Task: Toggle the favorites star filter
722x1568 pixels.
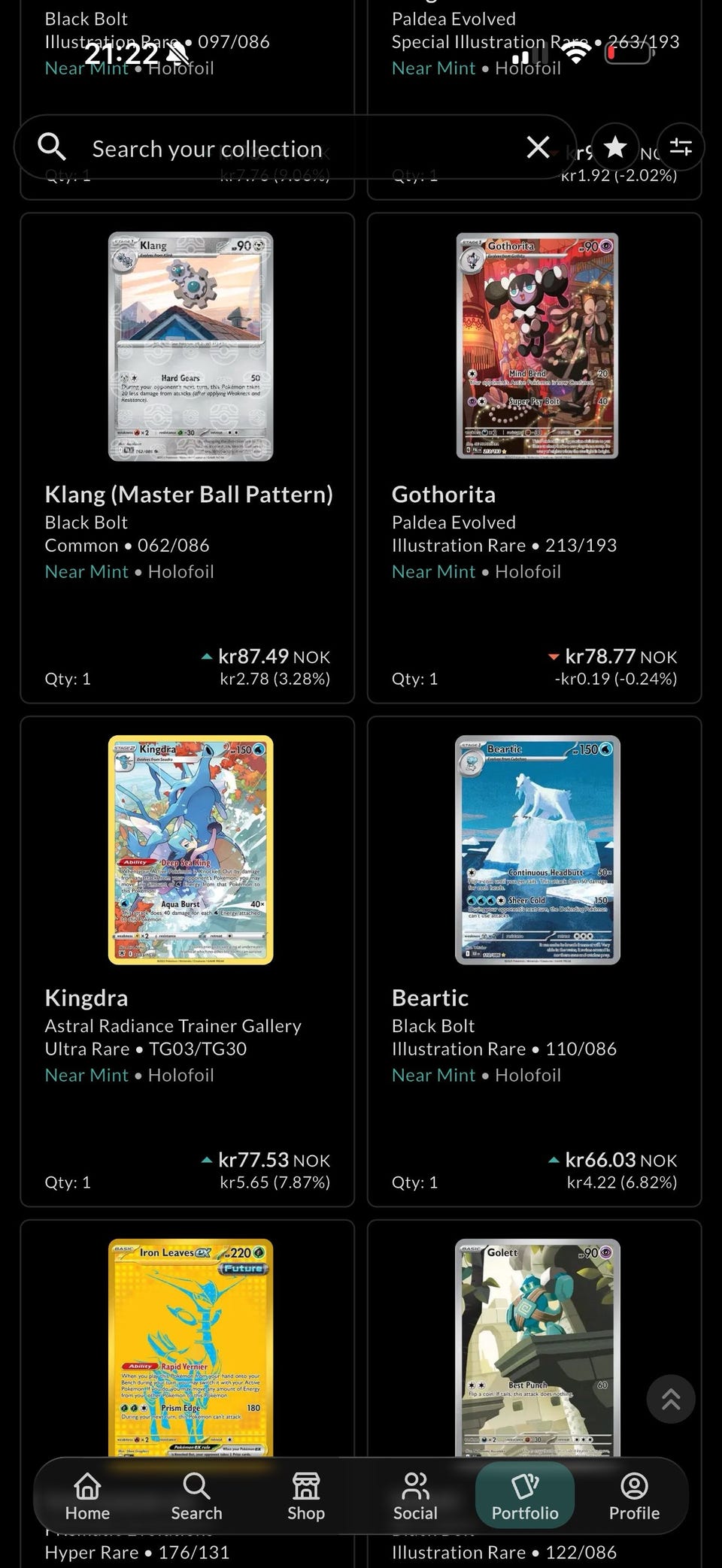Action: point(615,147)
